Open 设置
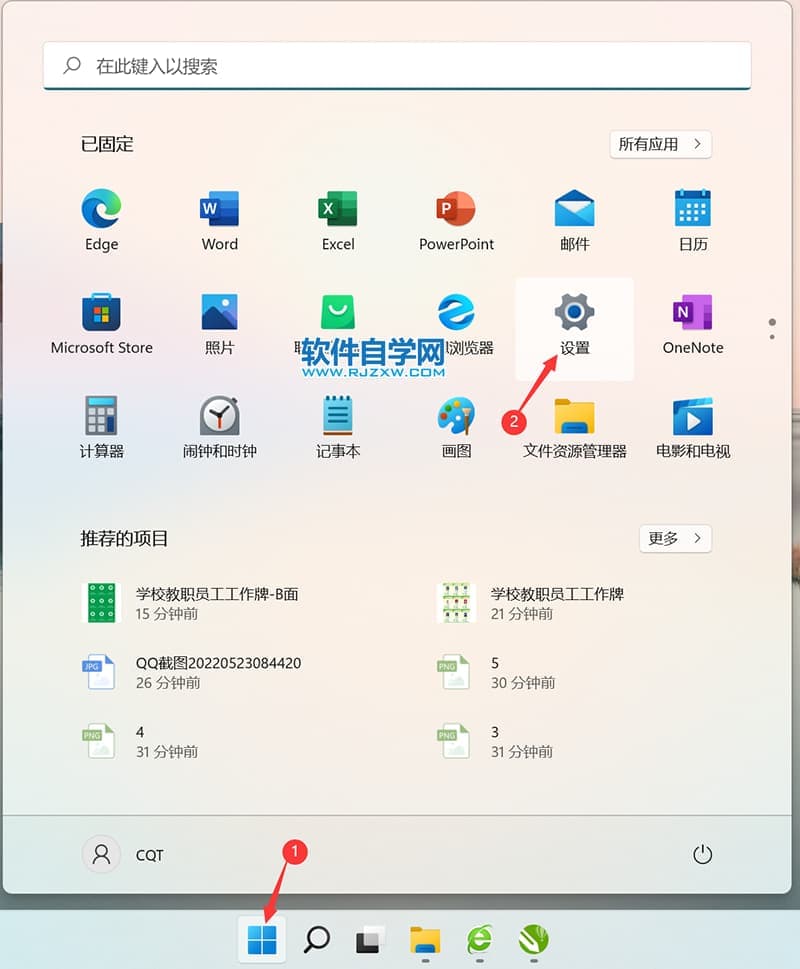Screen dimensions: 800x969 pos(574,324)
